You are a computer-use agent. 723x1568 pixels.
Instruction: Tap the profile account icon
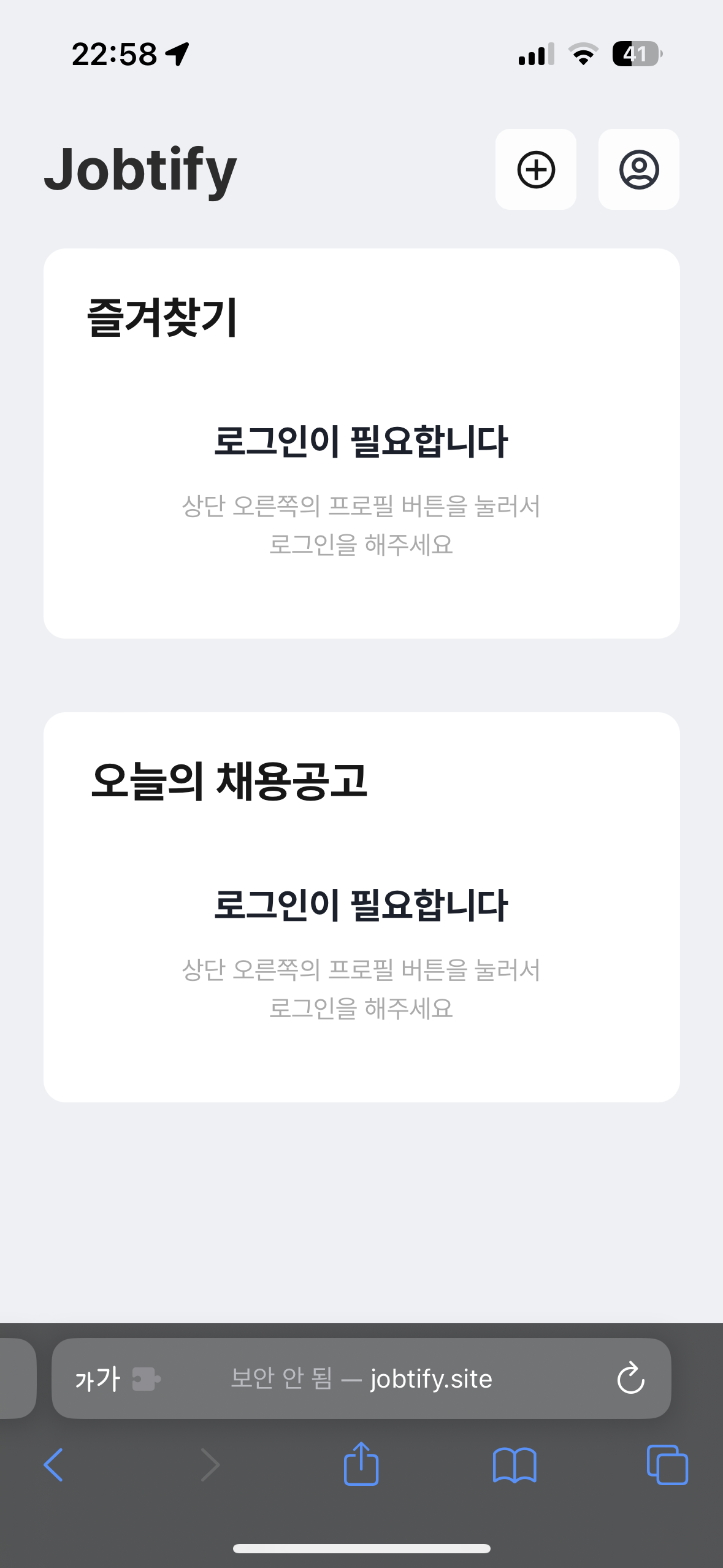point(638,170)
